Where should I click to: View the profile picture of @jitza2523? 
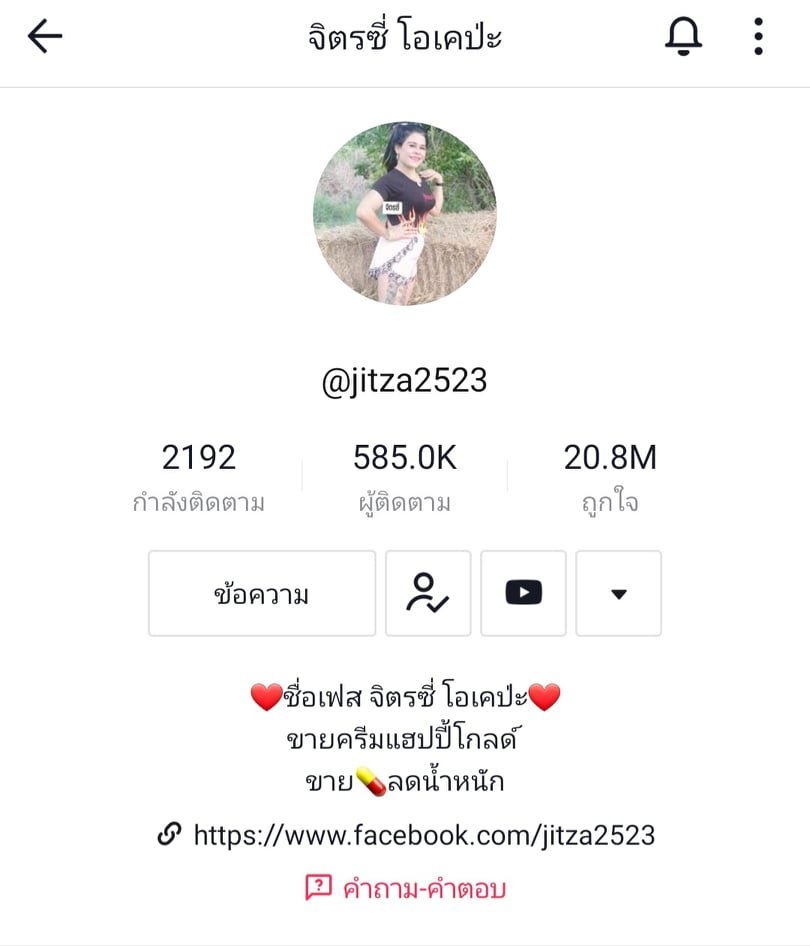(405, 213)
